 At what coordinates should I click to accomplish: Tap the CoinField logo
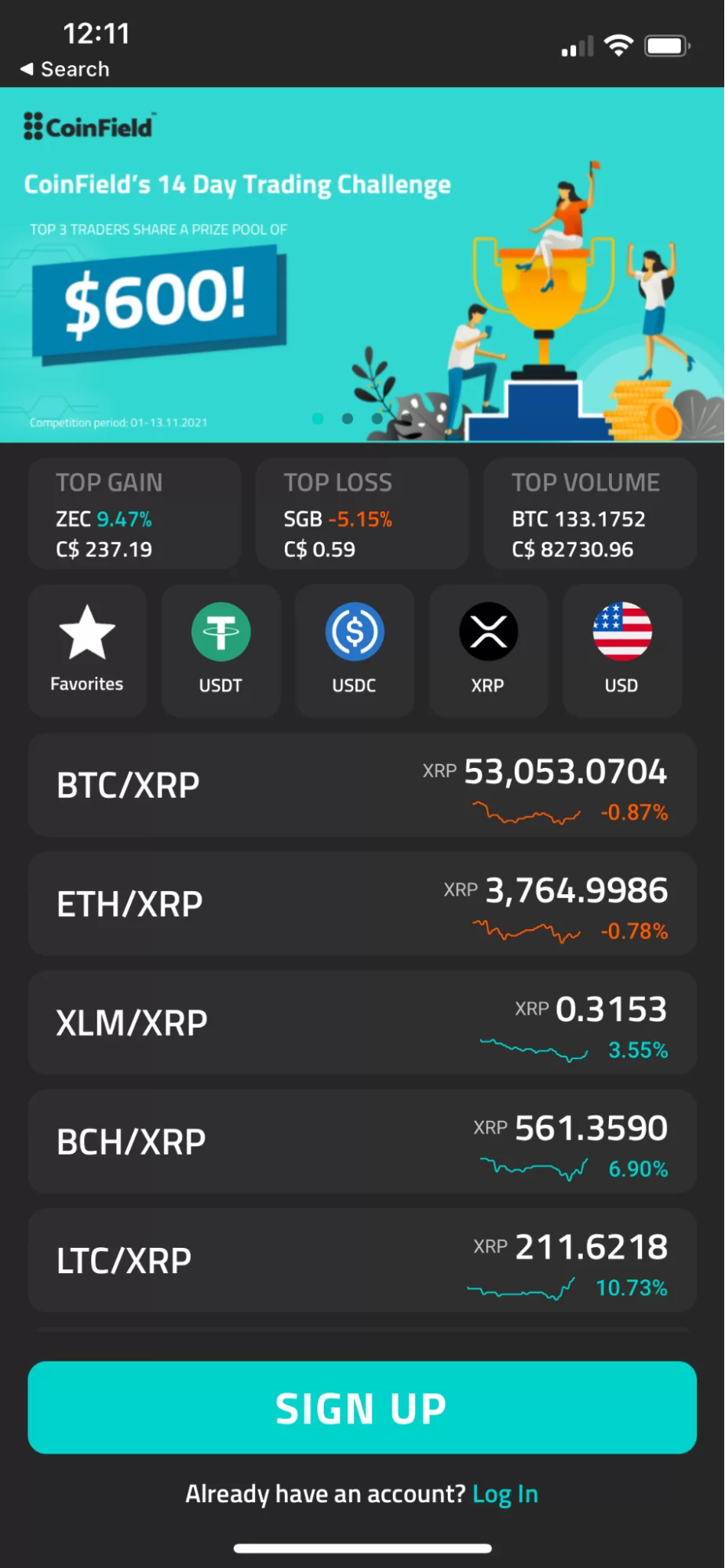click(88, 126)
